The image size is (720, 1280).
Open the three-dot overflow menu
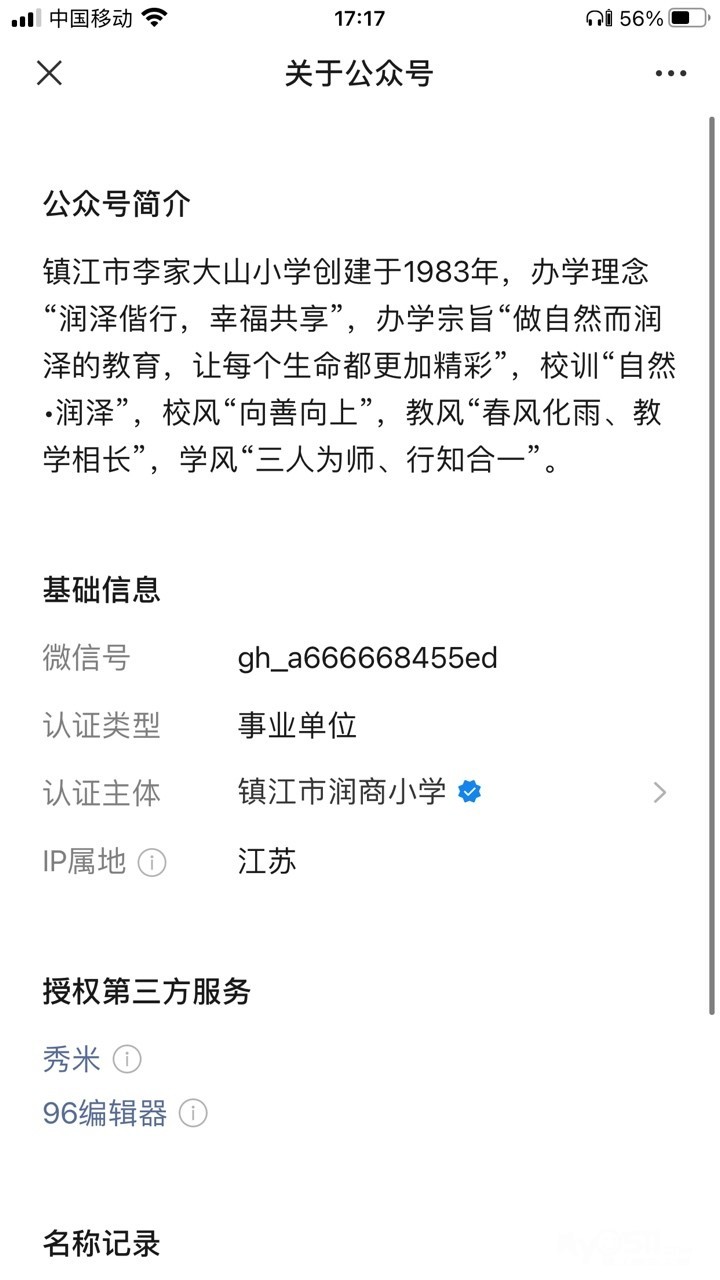click(x=670, y=73)
